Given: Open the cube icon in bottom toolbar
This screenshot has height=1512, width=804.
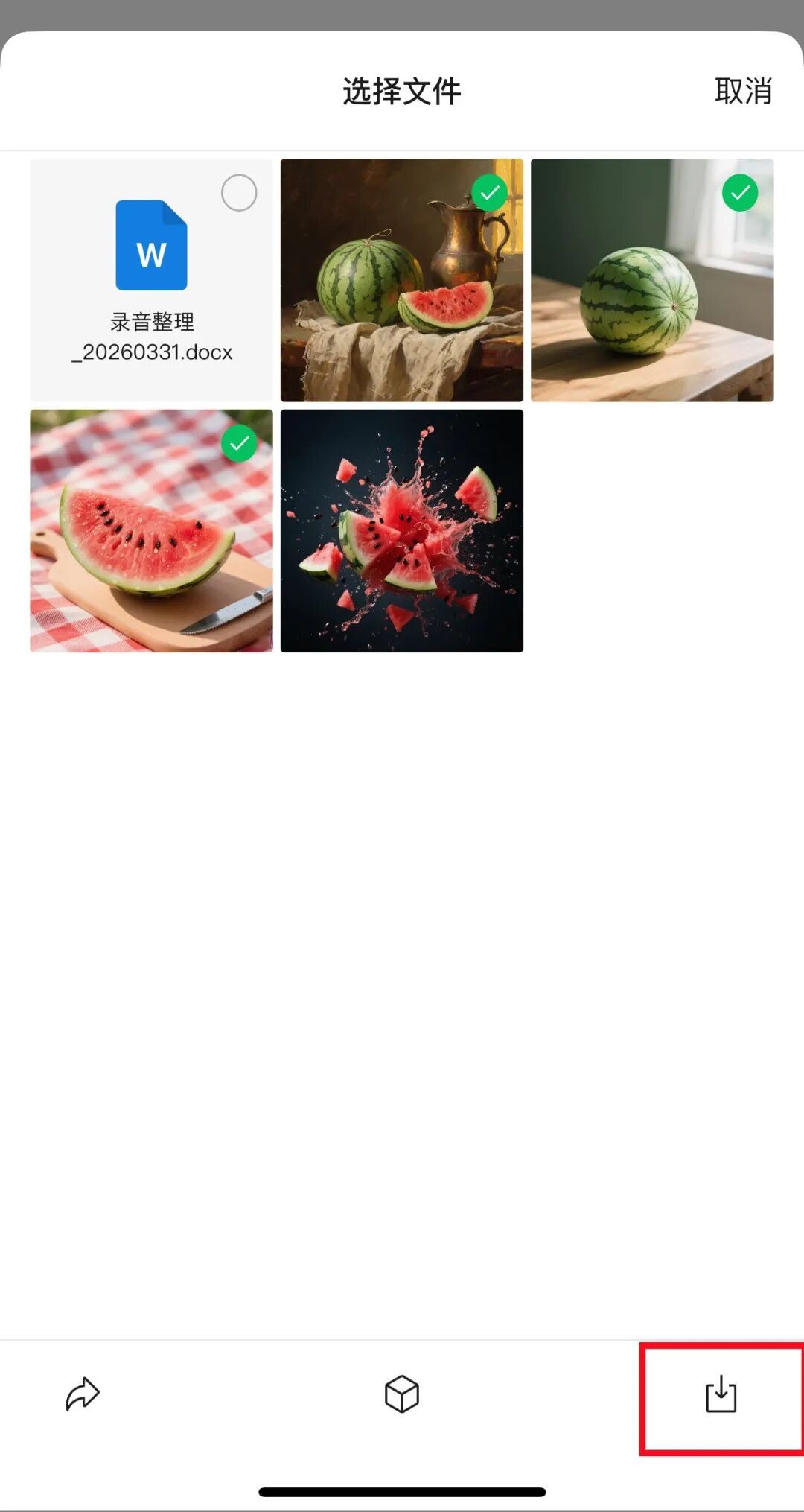Looking at the screenshot, I should pyautogui.click(x=402, y=1394).
